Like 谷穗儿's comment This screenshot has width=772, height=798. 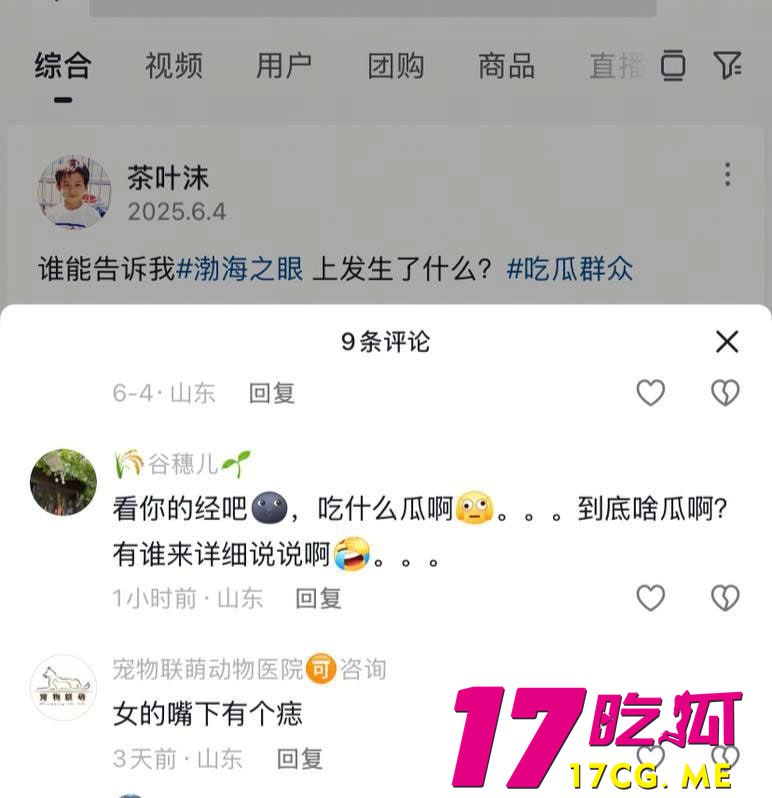point(651,598)
